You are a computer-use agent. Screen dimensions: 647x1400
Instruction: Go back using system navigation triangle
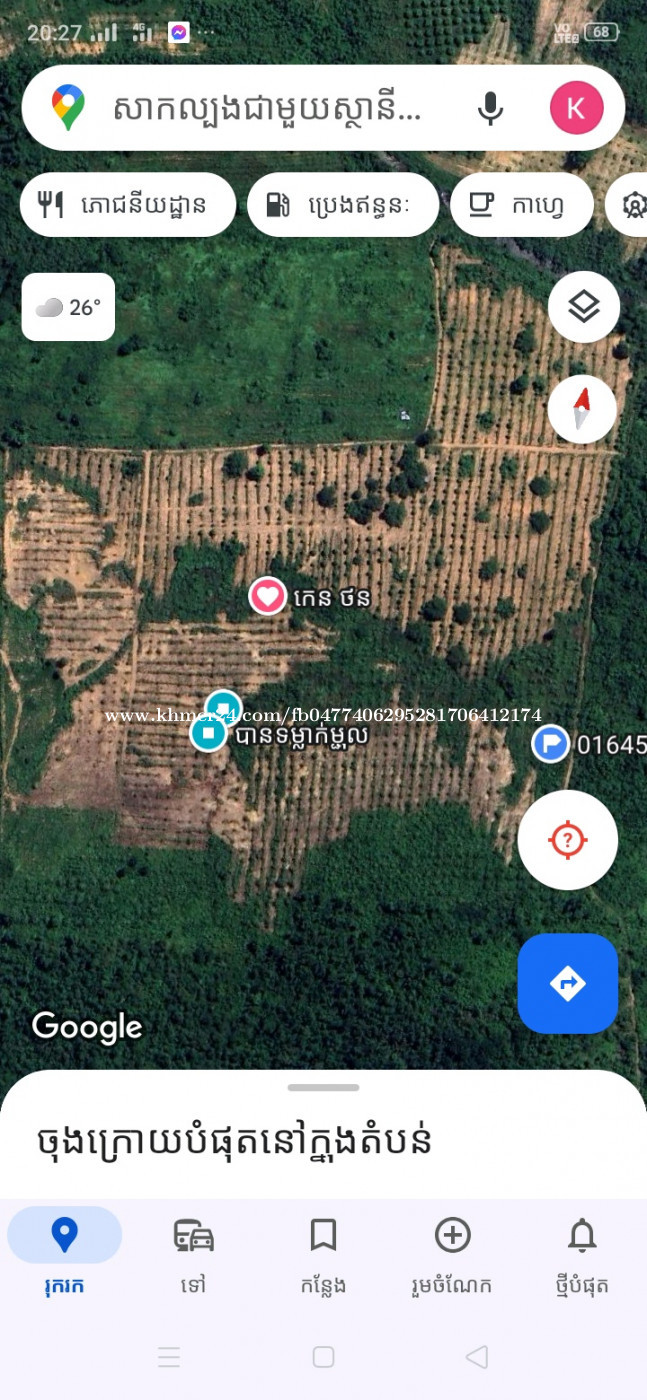point(477,1357)
